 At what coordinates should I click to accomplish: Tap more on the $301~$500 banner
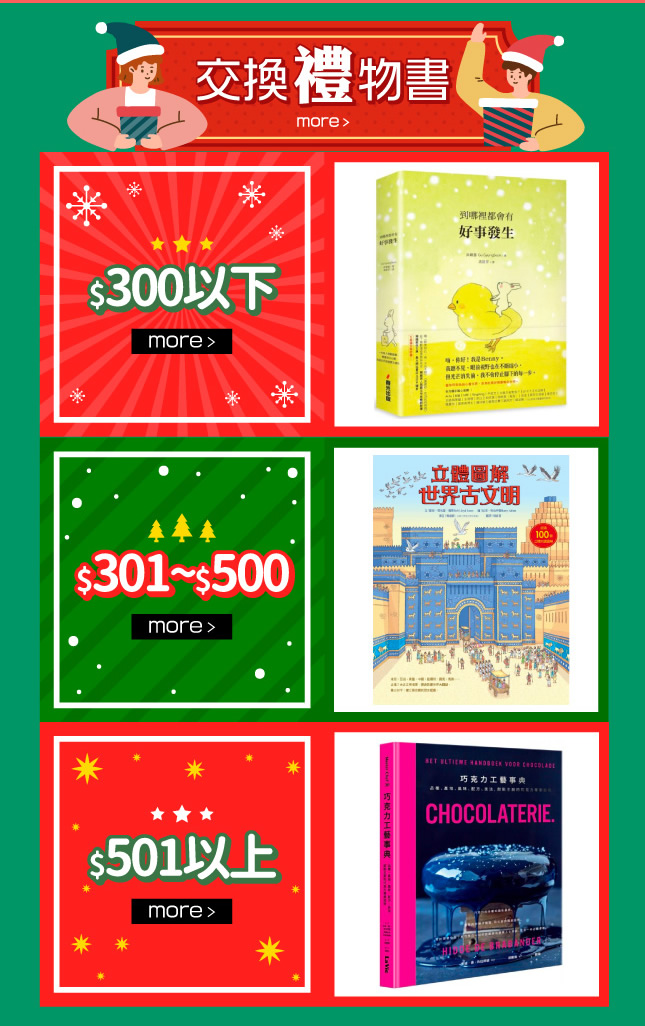click(x=181, y=627)
